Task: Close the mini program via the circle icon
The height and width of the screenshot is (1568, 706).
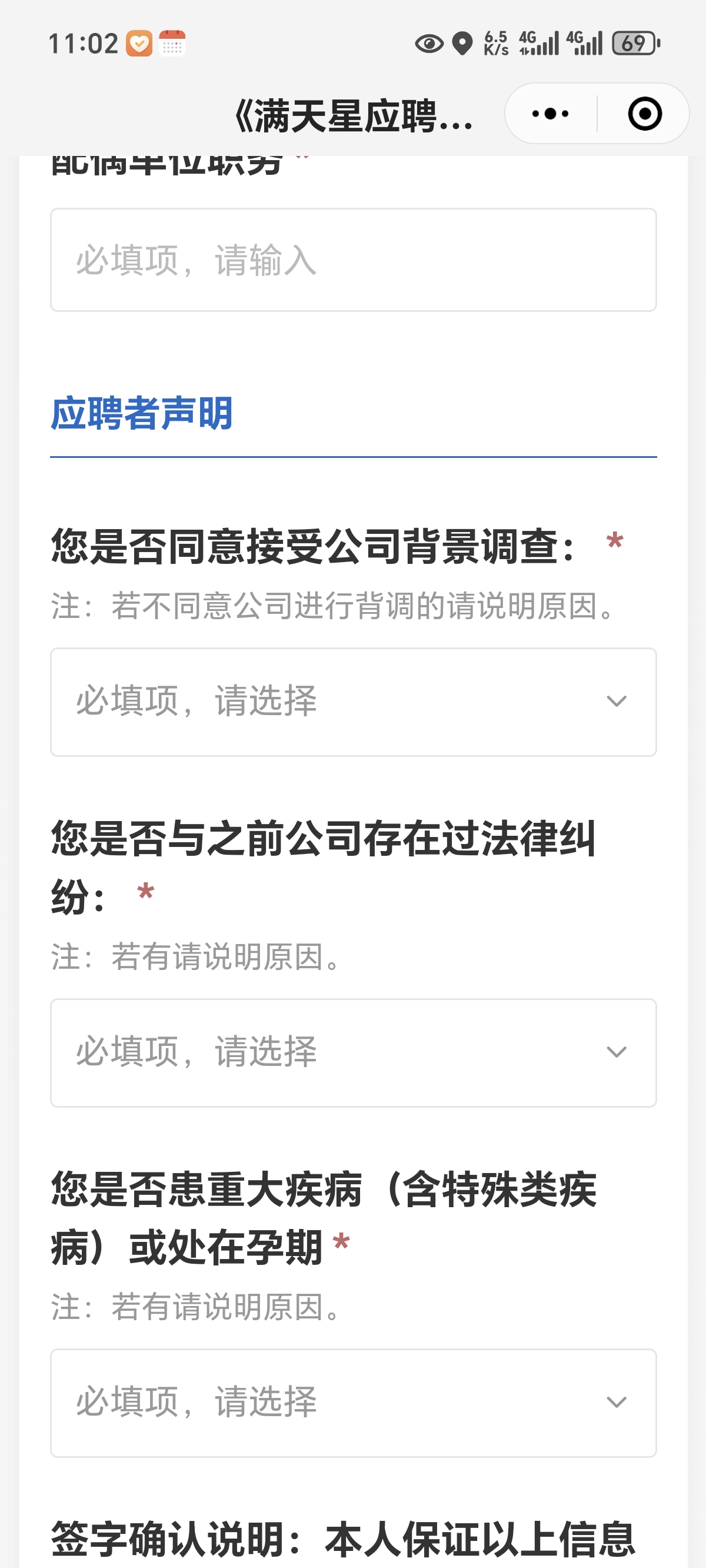Action: [645, 114]
